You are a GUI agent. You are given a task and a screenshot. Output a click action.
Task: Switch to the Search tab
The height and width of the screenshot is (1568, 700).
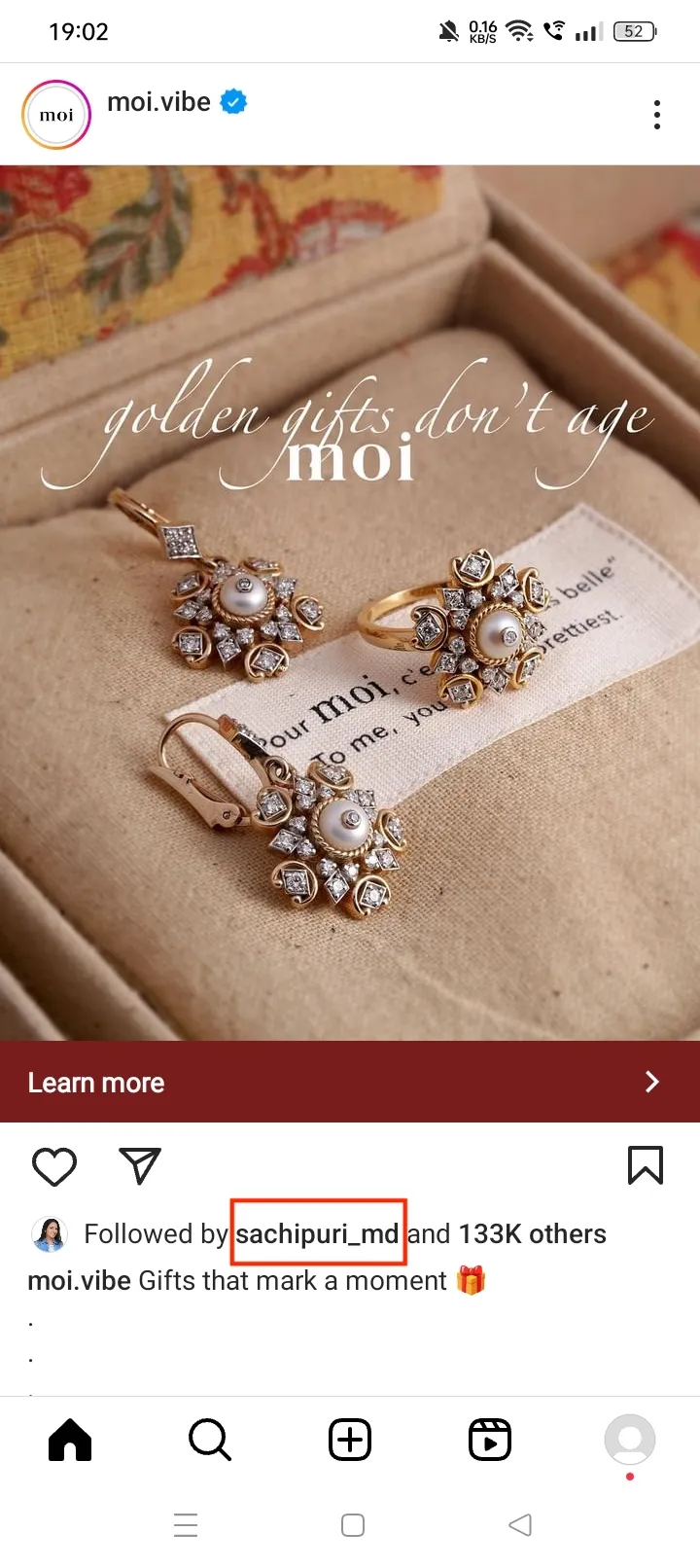210,1440
